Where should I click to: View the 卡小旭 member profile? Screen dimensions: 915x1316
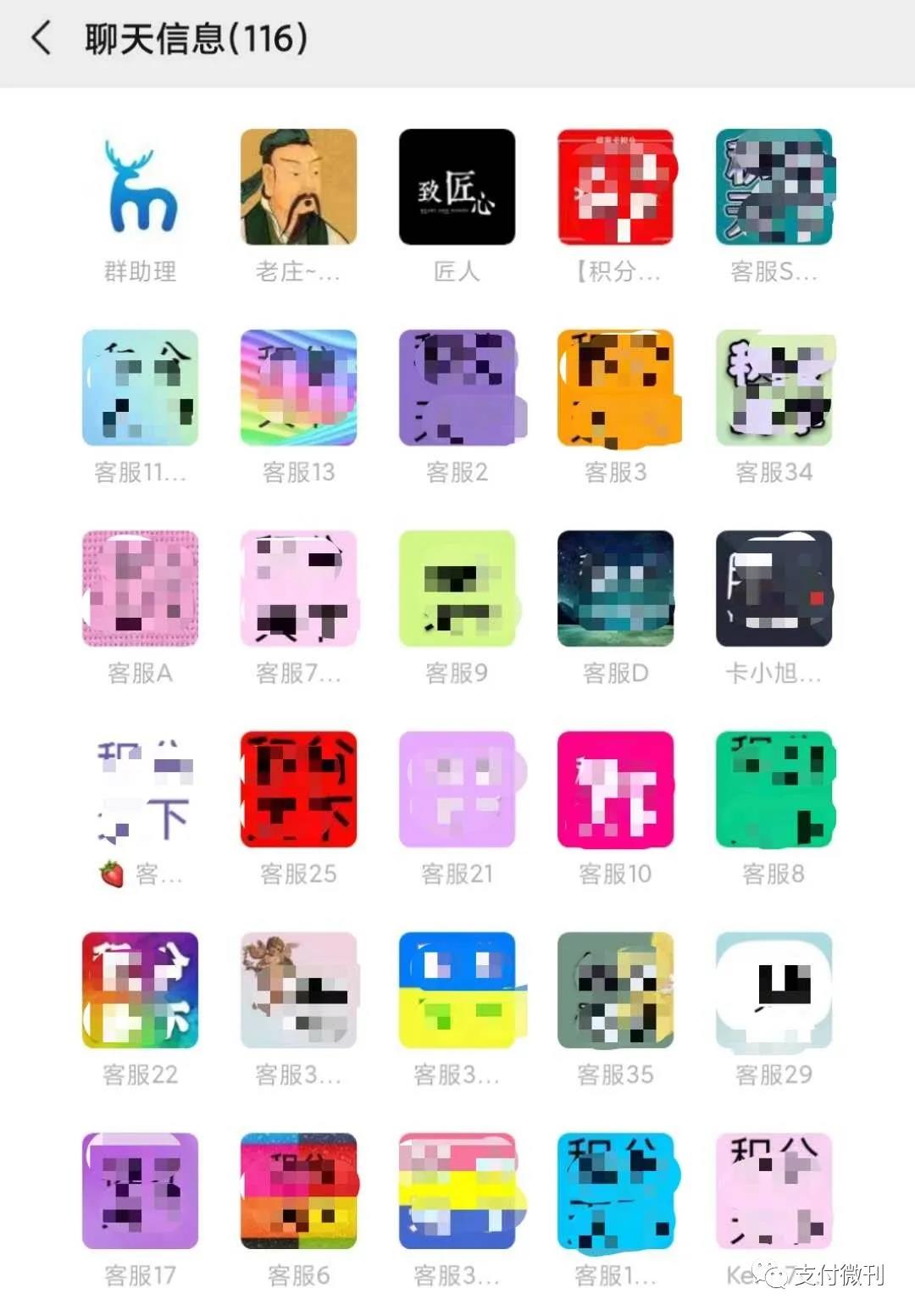click(774, 589)
